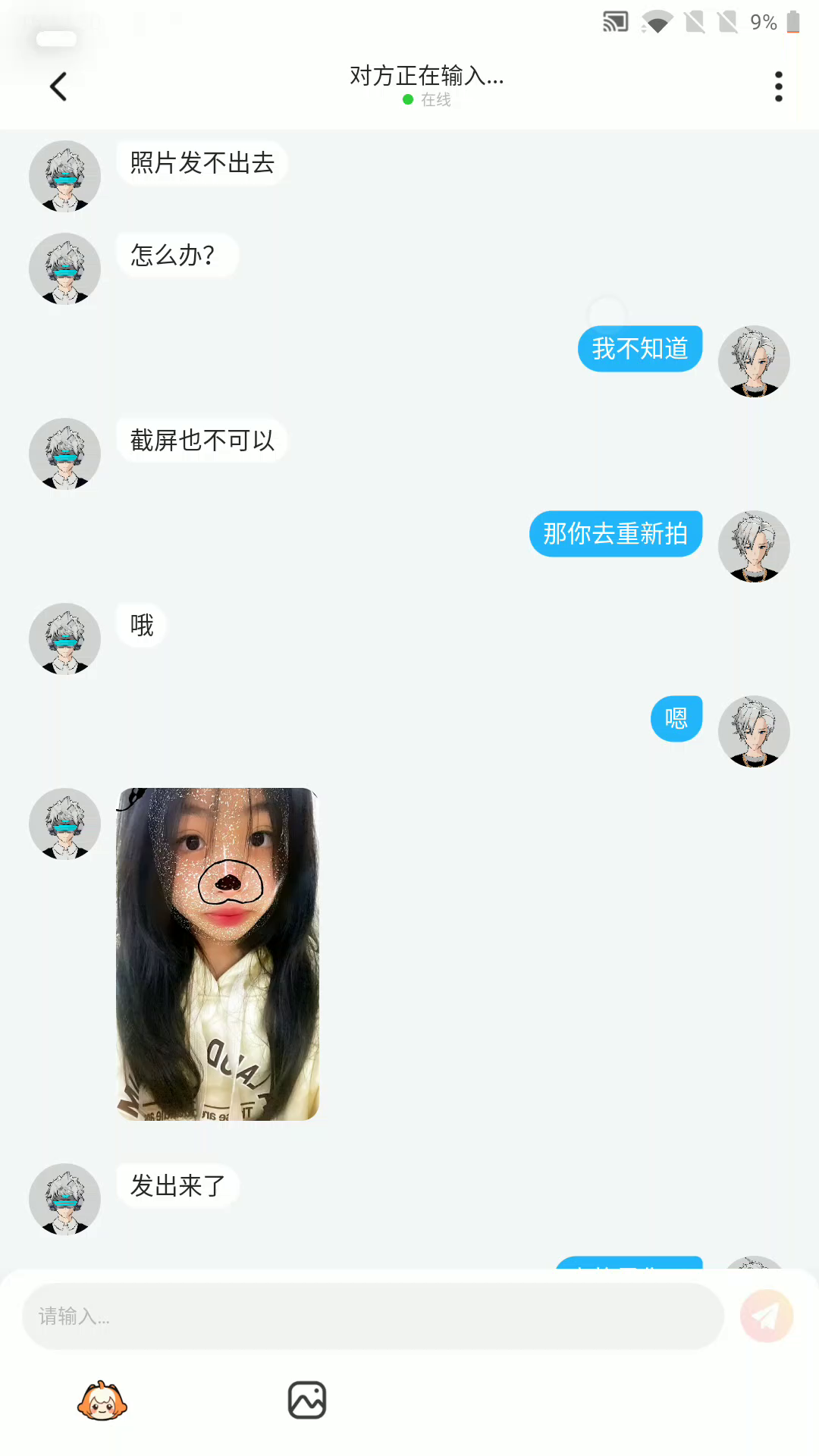
Task: Go back from the chat
Action: pyautogui.click(x=58, y=86)
